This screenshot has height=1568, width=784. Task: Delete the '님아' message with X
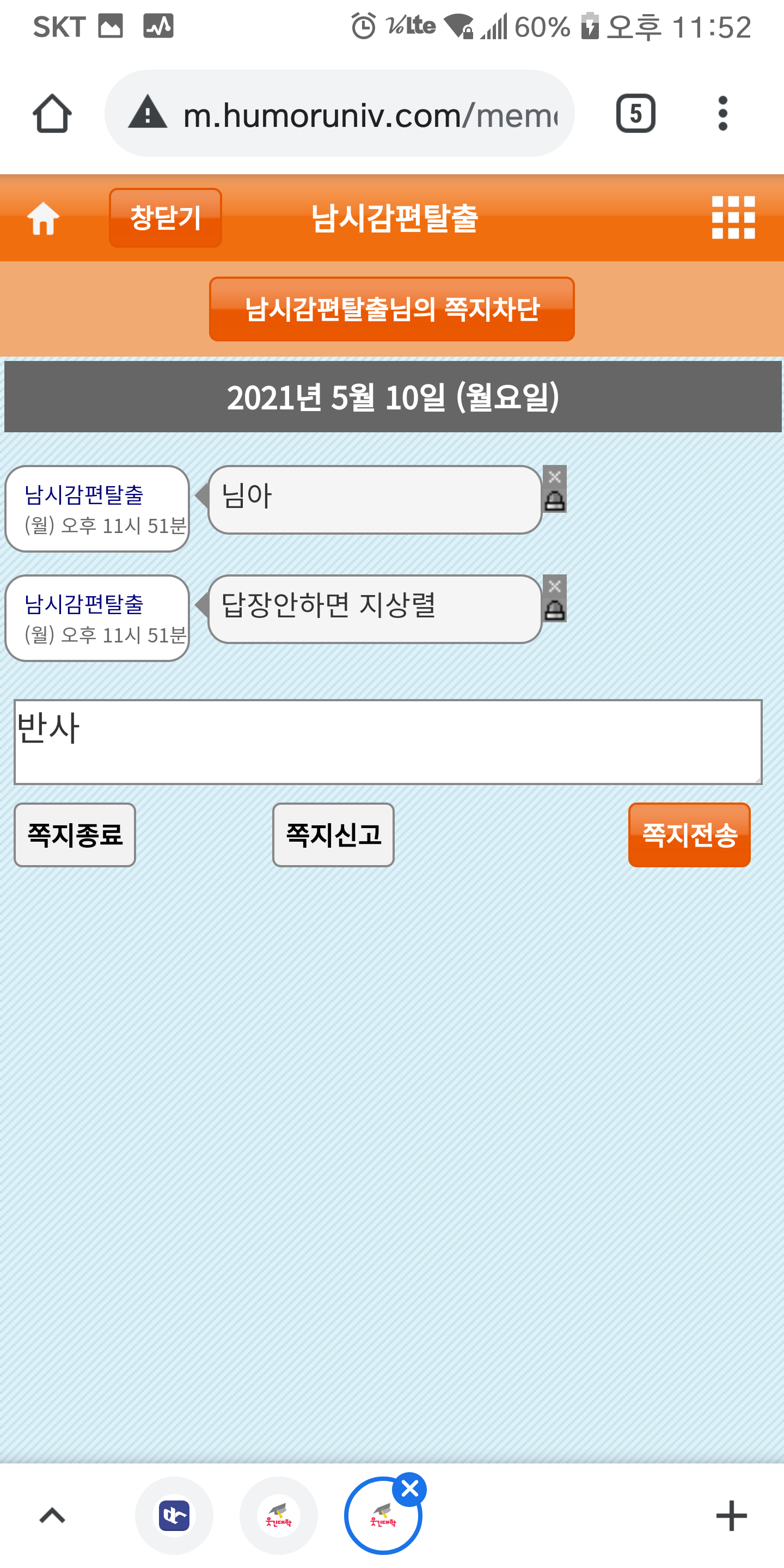pyautogui.click(x=555, y=476)
